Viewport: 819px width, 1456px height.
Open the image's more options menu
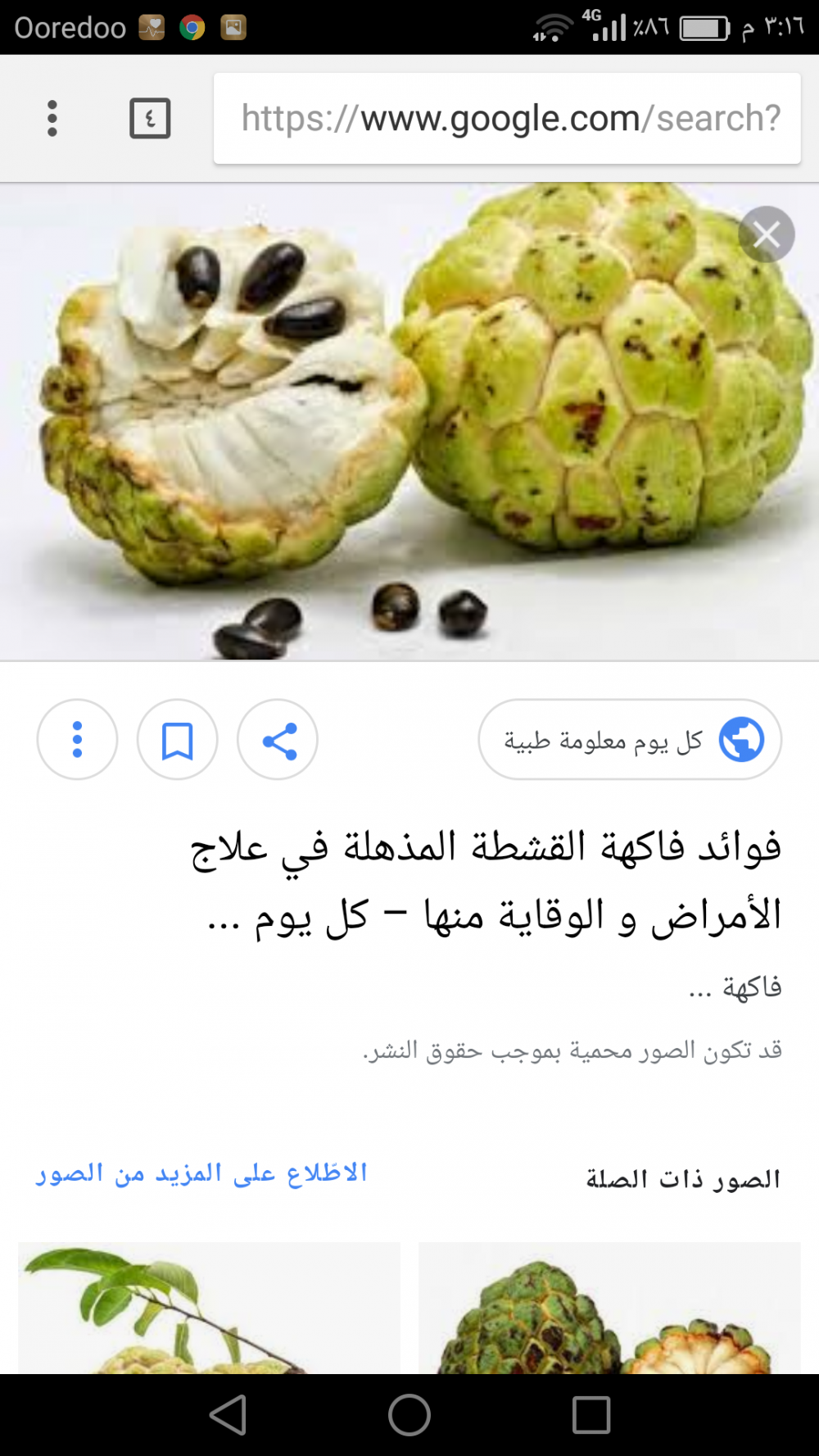pyautogui.click(x=77, y=739)
